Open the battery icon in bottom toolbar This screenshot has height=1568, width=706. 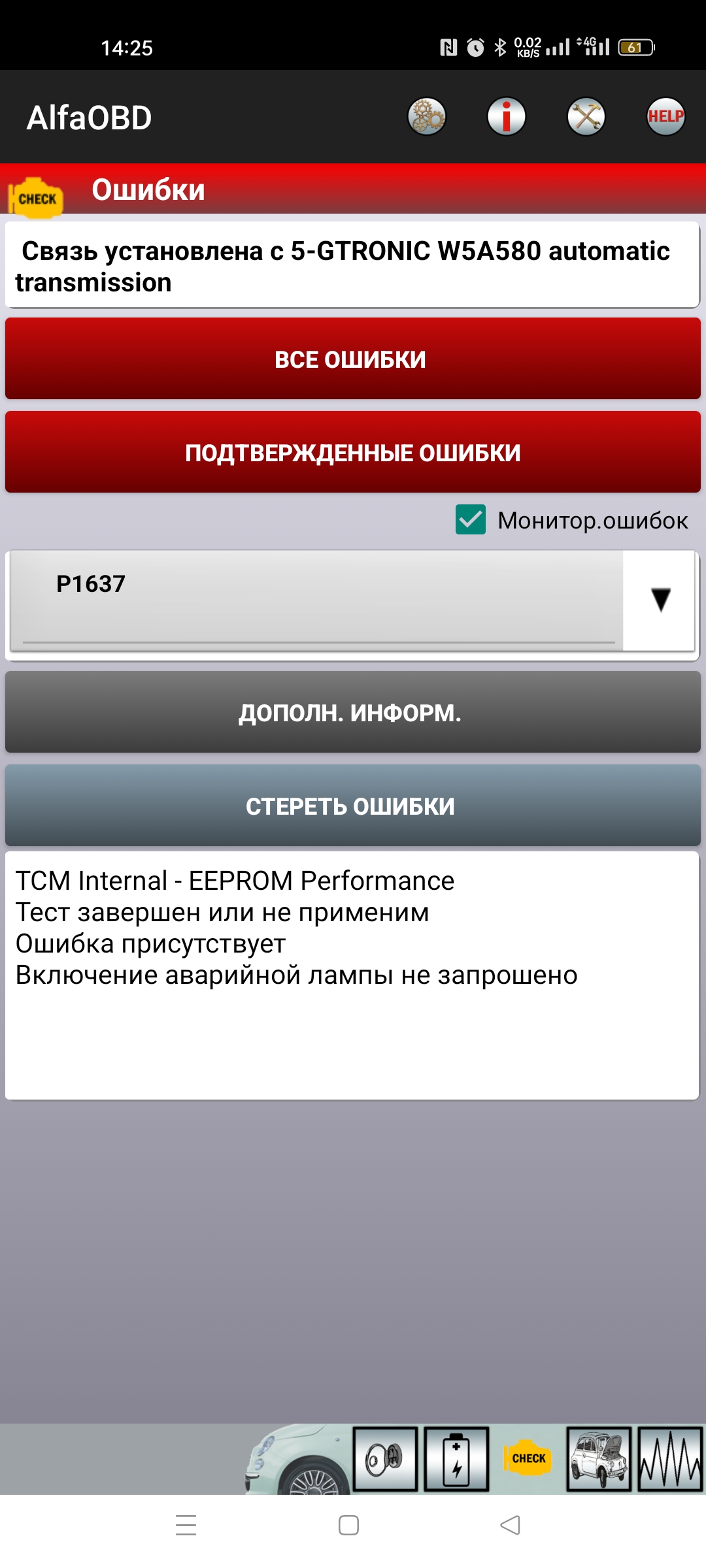(x=457, y=1459)
